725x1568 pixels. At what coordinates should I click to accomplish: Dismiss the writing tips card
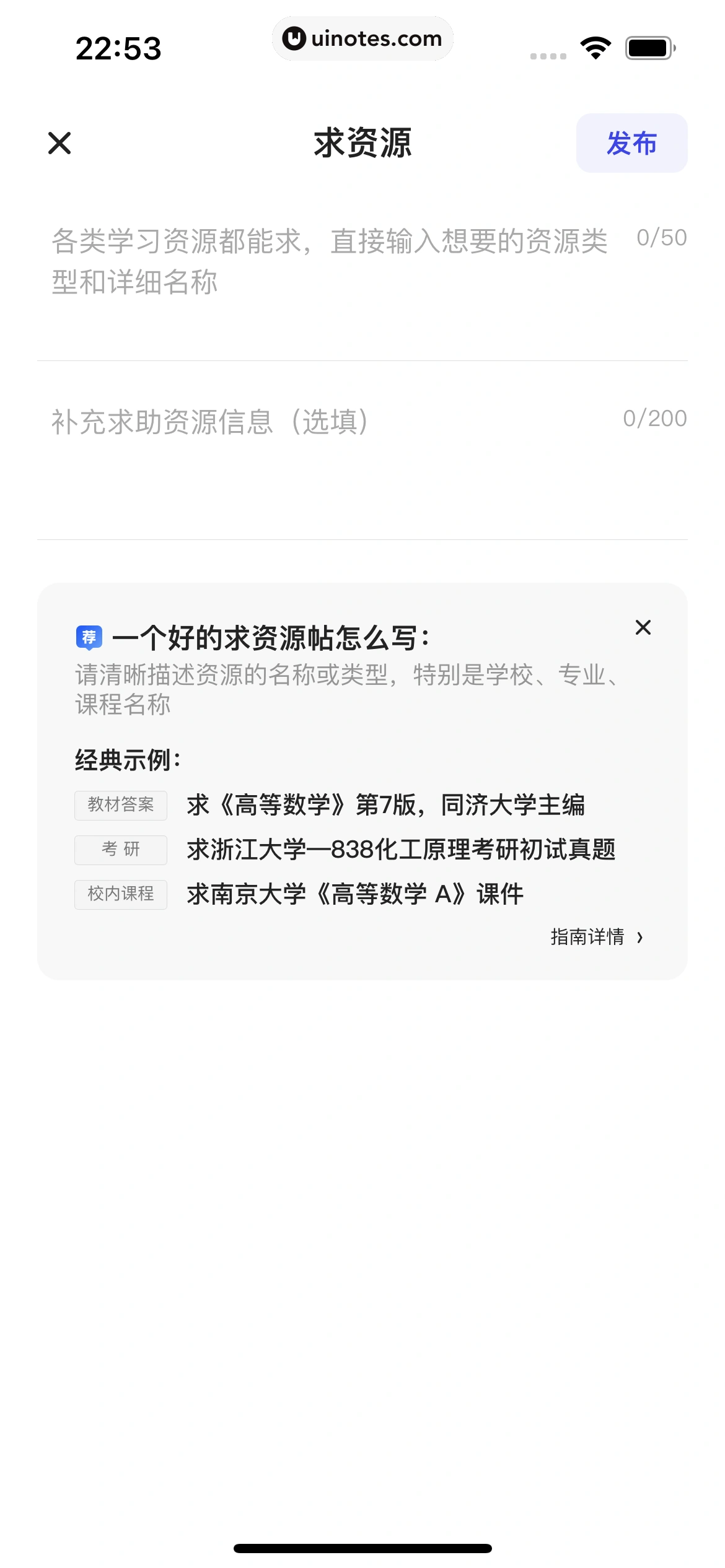643,627
